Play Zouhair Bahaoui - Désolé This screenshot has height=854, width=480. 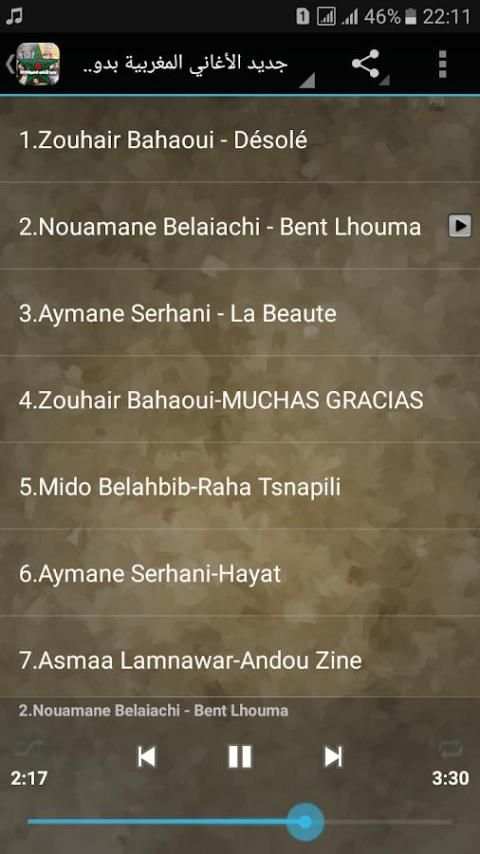[x=240, y=141]
